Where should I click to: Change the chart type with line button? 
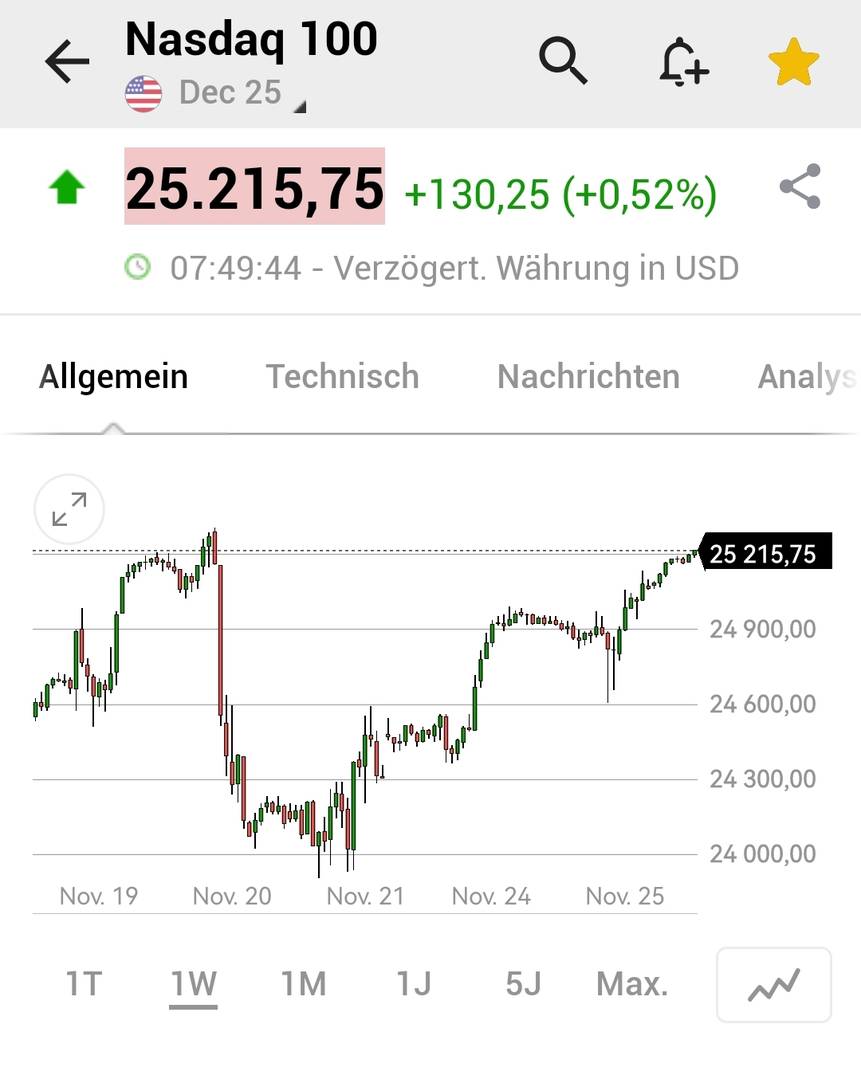[x=774, y=985]
